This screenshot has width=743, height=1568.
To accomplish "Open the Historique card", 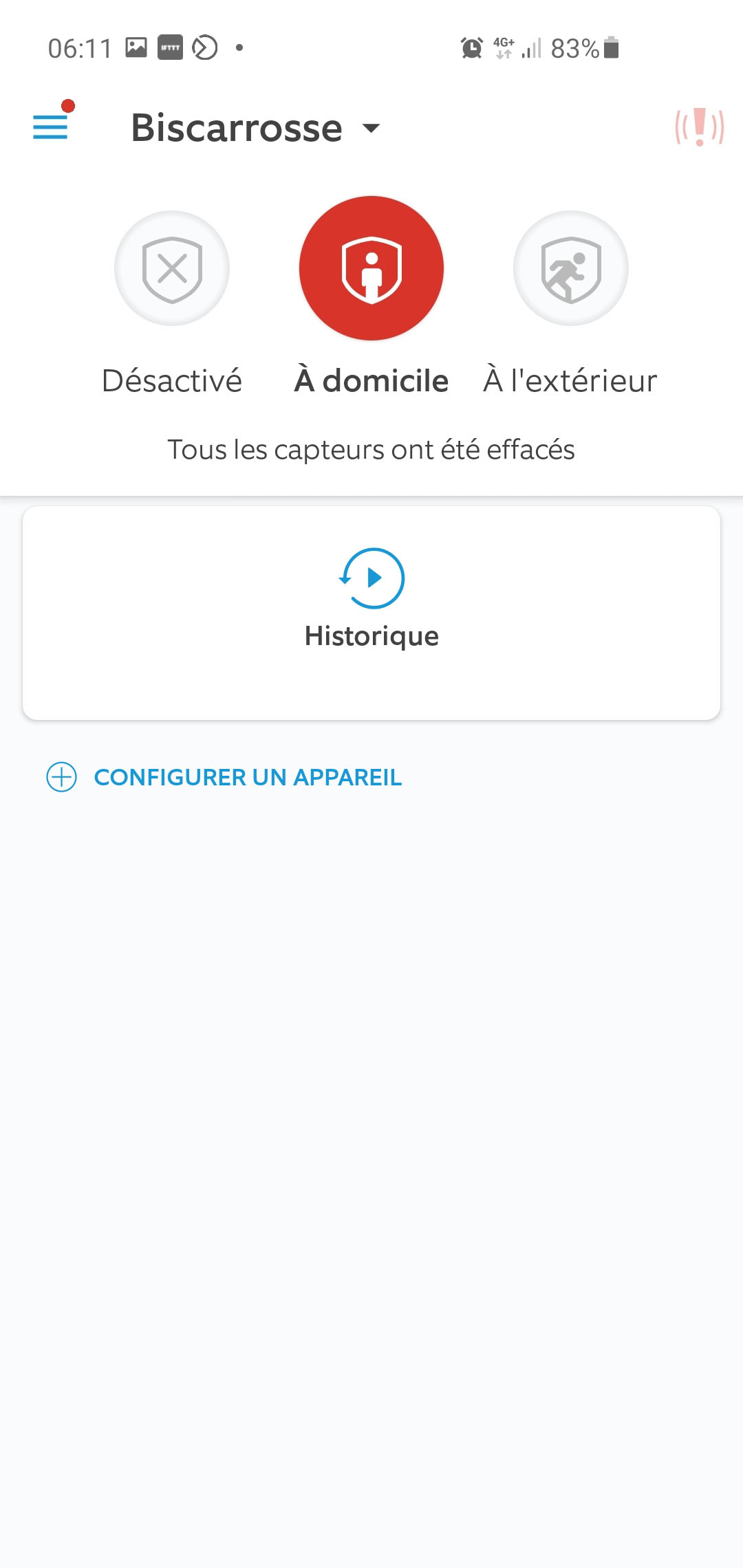I will tap(371, 612).
